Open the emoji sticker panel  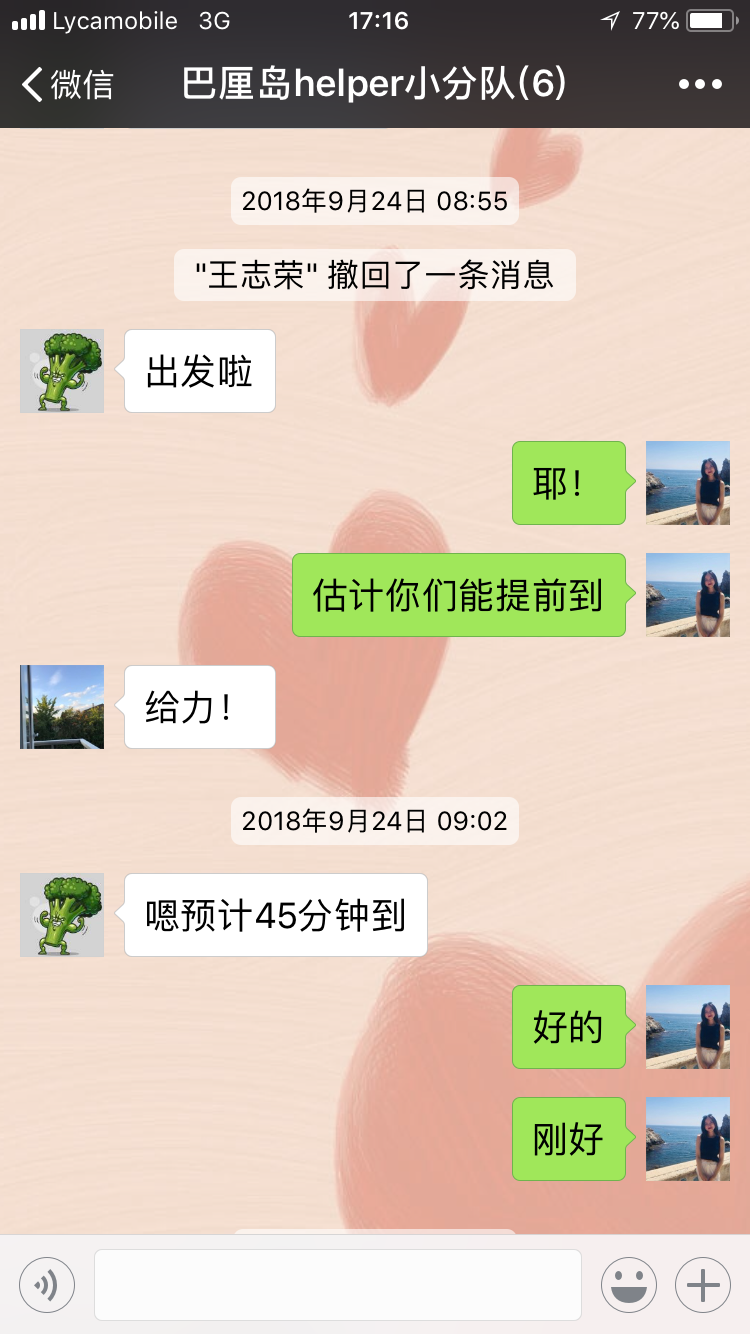point(628,1284)
